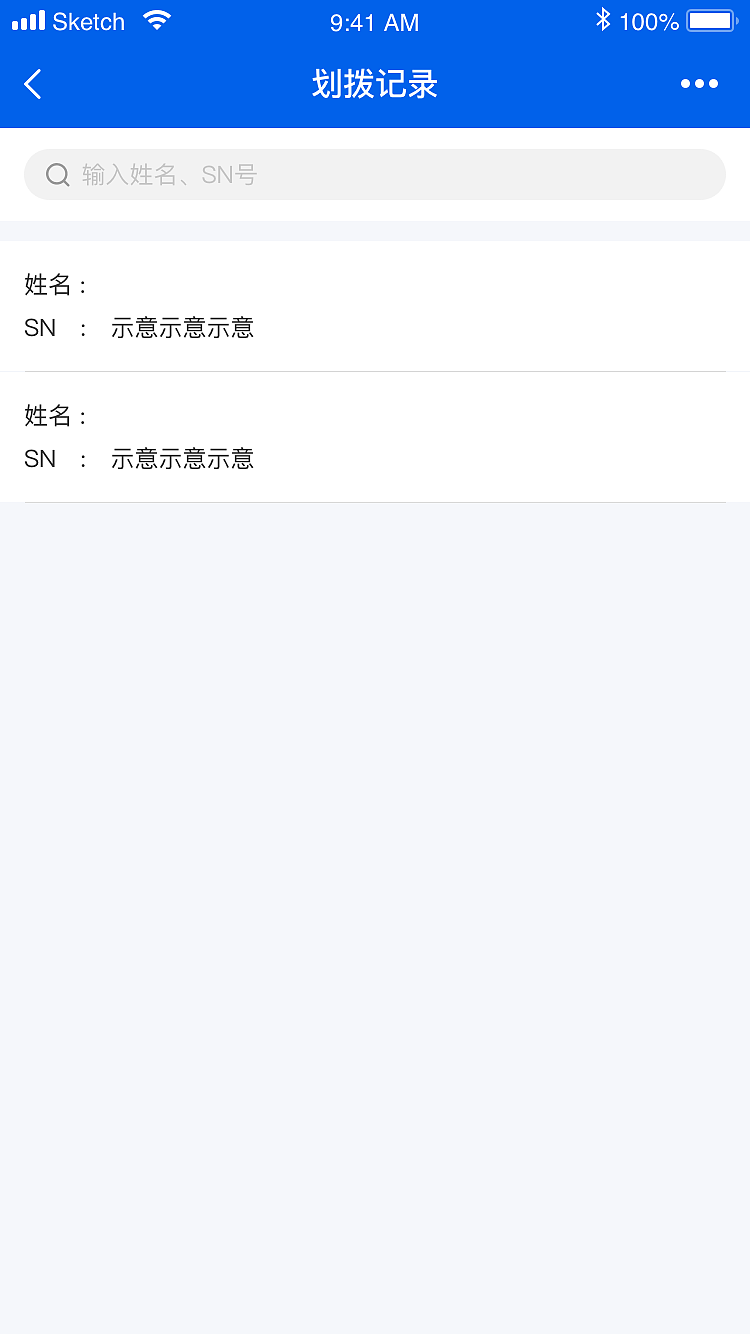This screenshot has height=1334, width=750.
Task: Tap the second record's SN label
Action: point(40,459)
